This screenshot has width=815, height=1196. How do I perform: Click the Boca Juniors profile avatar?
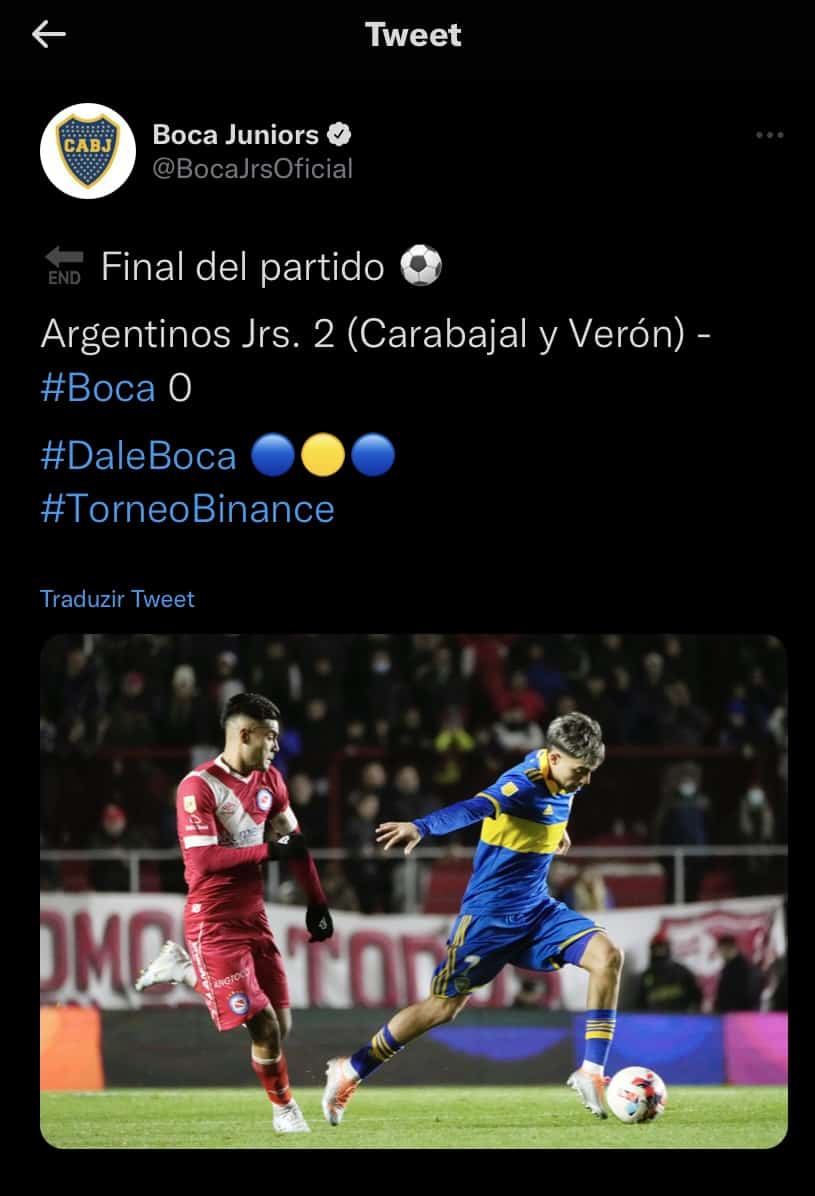pyautogui.click(x=90, y=150)
